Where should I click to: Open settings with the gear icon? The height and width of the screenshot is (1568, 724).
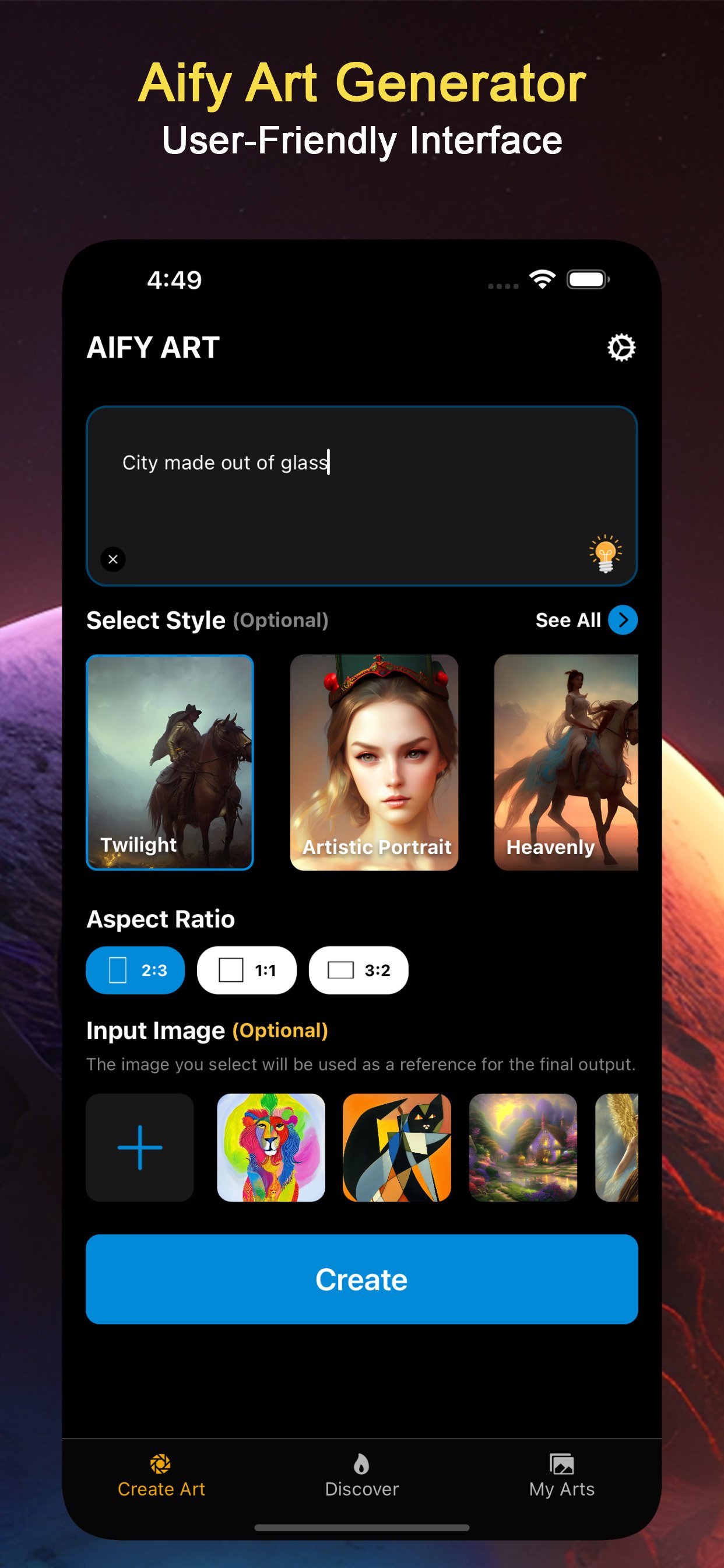coord(622,348)
